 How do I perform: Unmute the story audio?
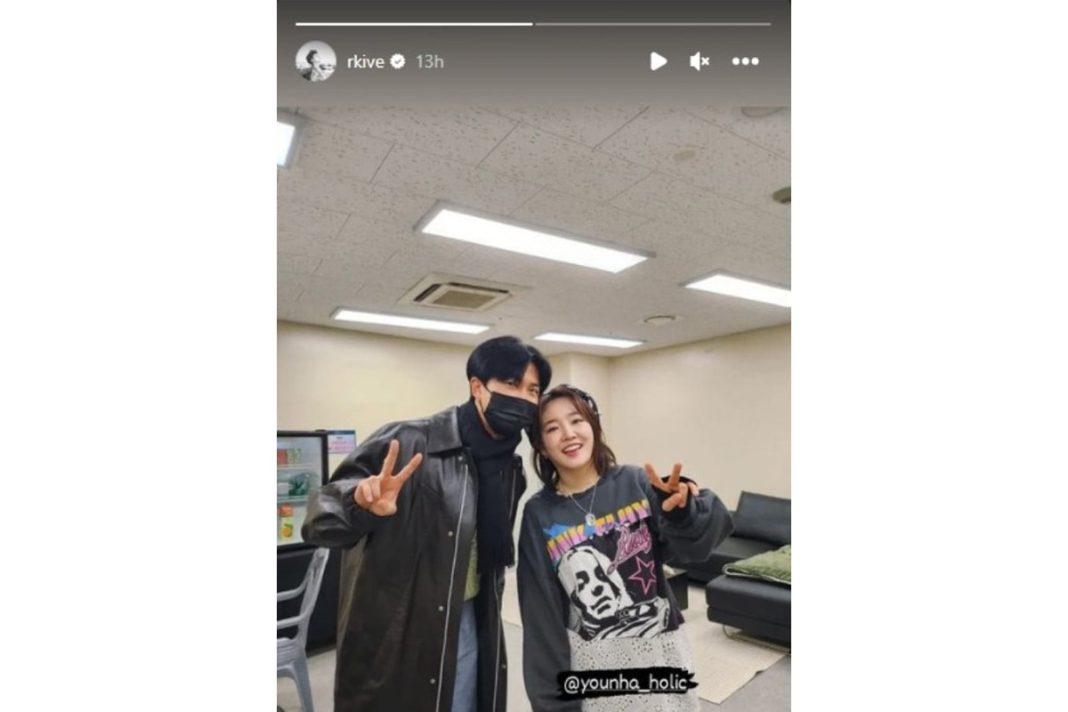[699, 61]
